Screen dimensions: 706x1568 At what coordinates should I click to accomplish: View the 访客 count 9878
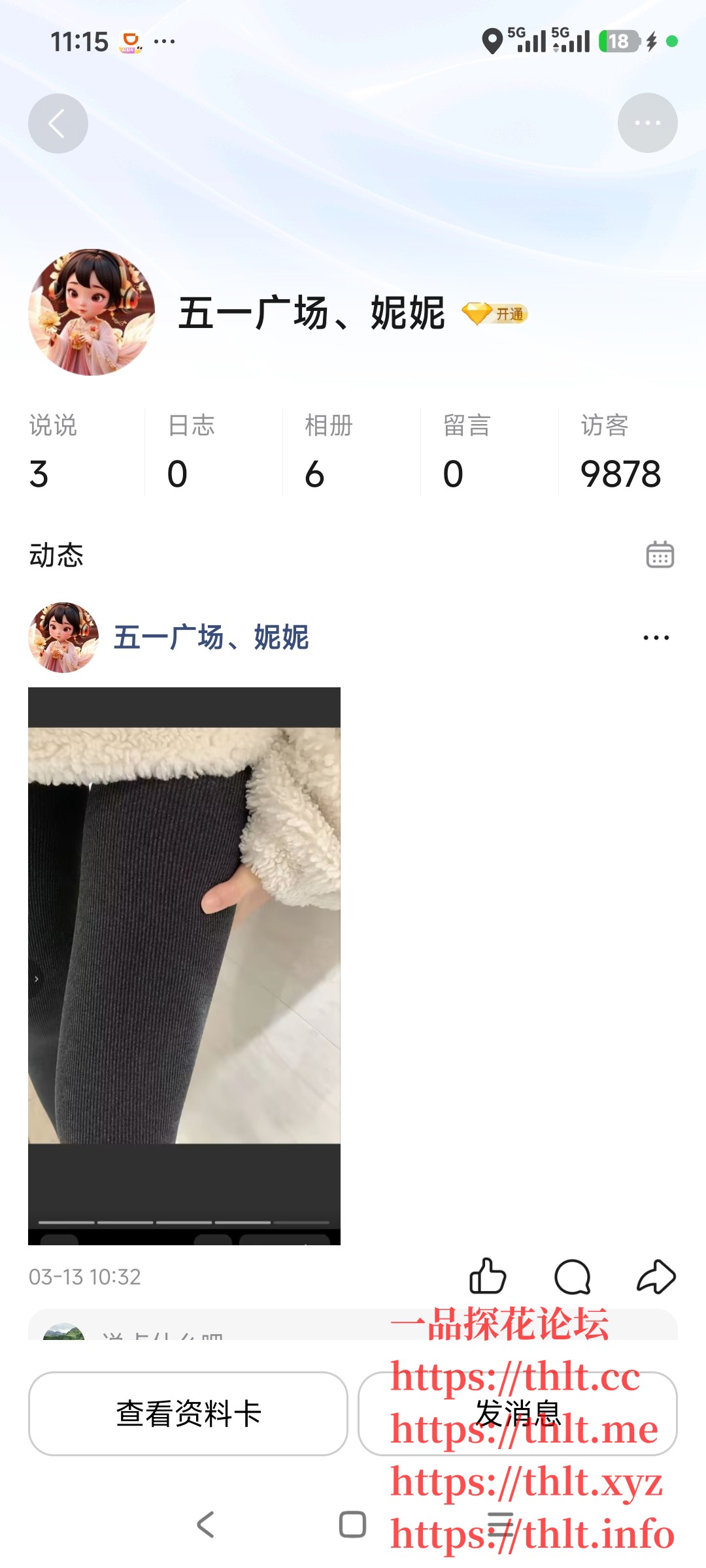click(x=620, y=451)
